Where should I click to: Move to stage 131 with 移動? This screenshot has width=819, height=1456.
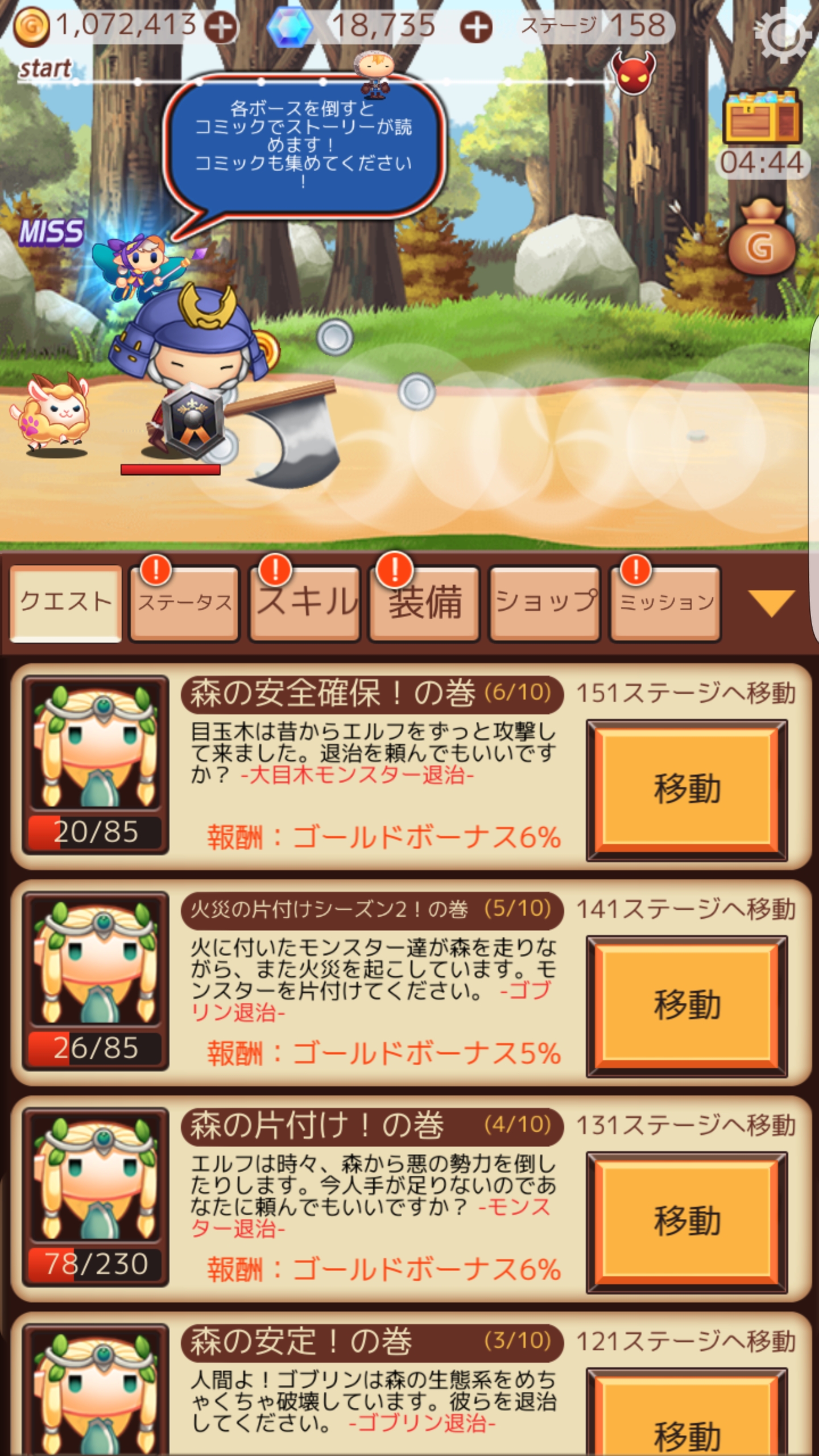(x=687, y=1222)
